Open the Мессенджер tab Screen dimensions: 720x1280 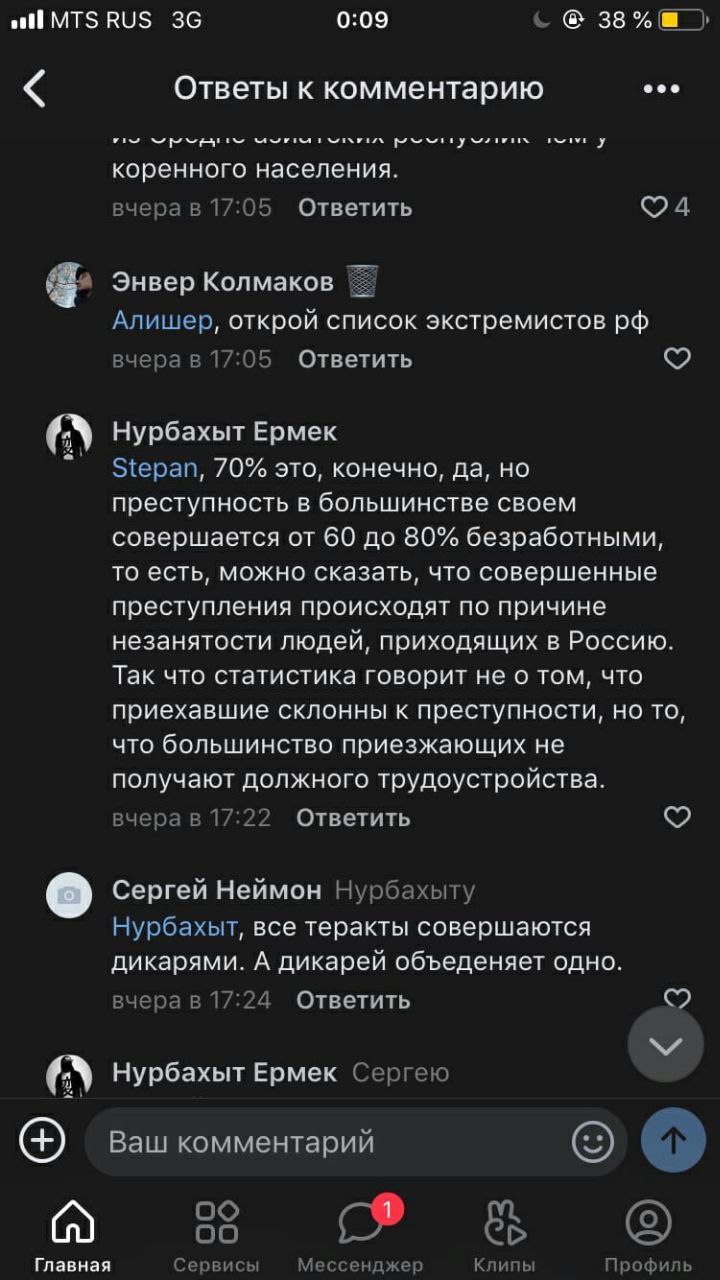(360, 1236)
